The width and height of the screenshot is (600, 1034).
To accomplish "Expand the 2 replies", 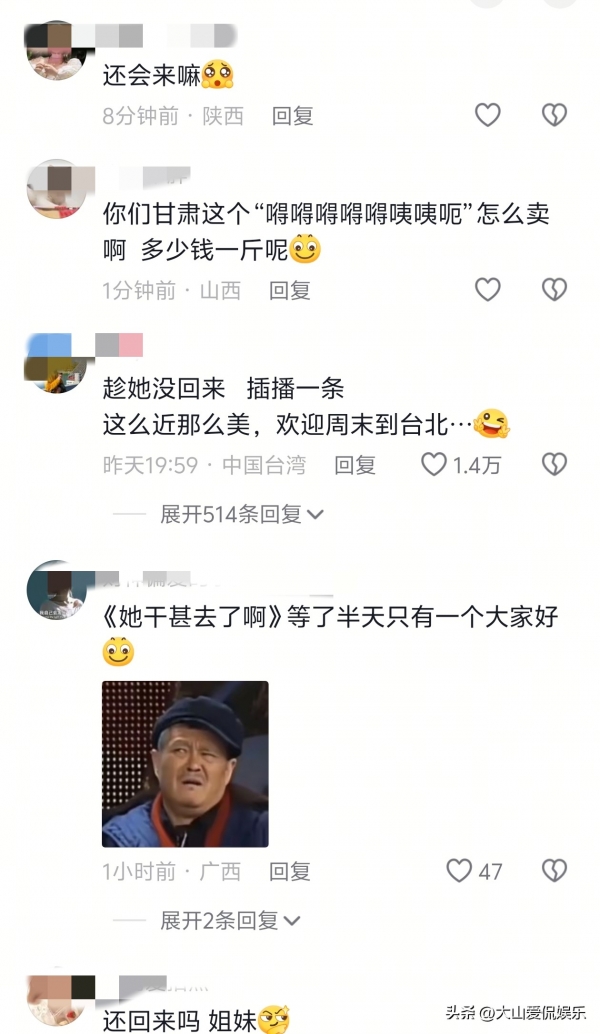I will pos(230,921).
